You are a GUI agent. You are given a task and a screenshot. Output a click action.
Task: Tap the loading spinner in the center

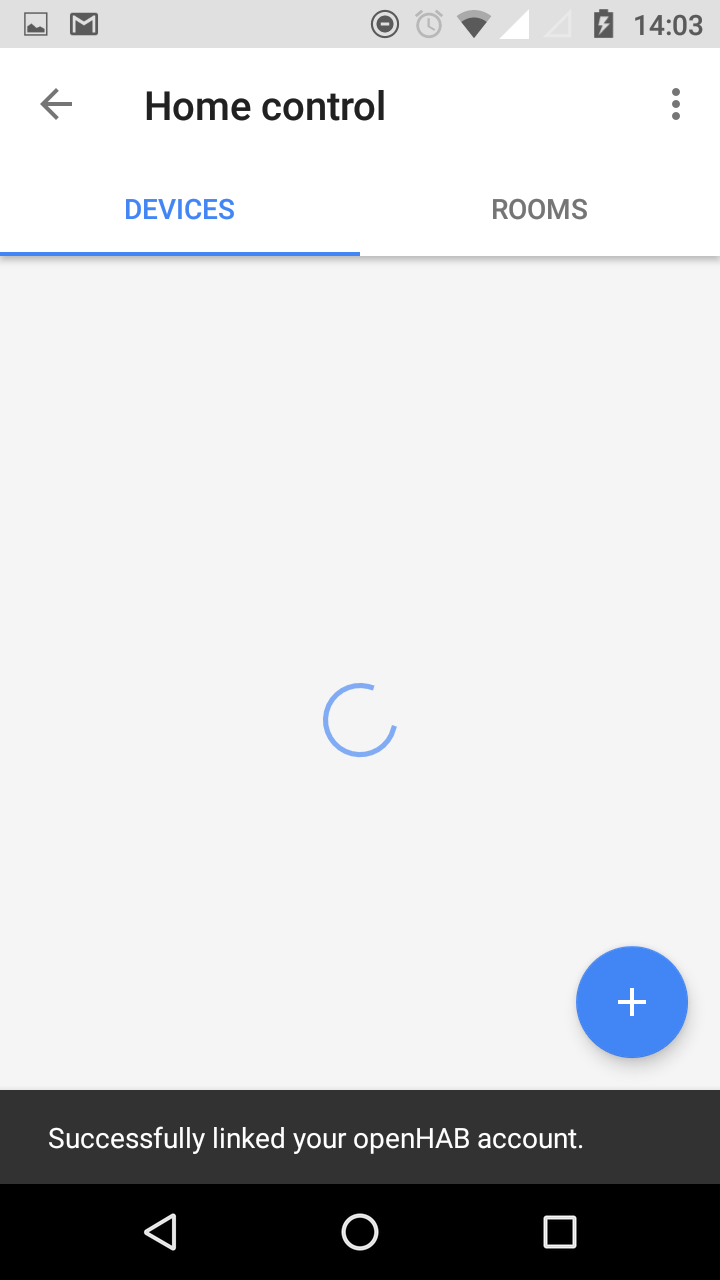(x=360, y=718)
